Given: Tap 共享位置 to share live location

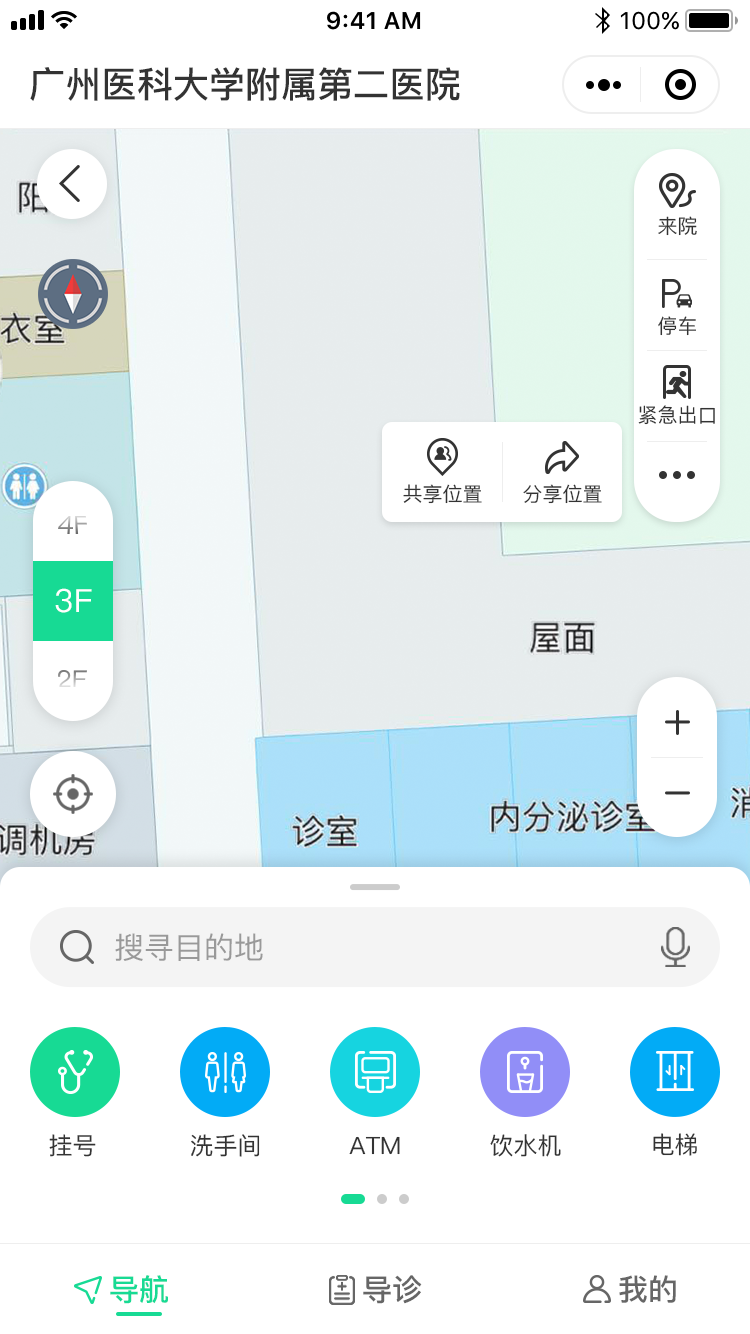Looking at the screenshot, I should point(442,472).
